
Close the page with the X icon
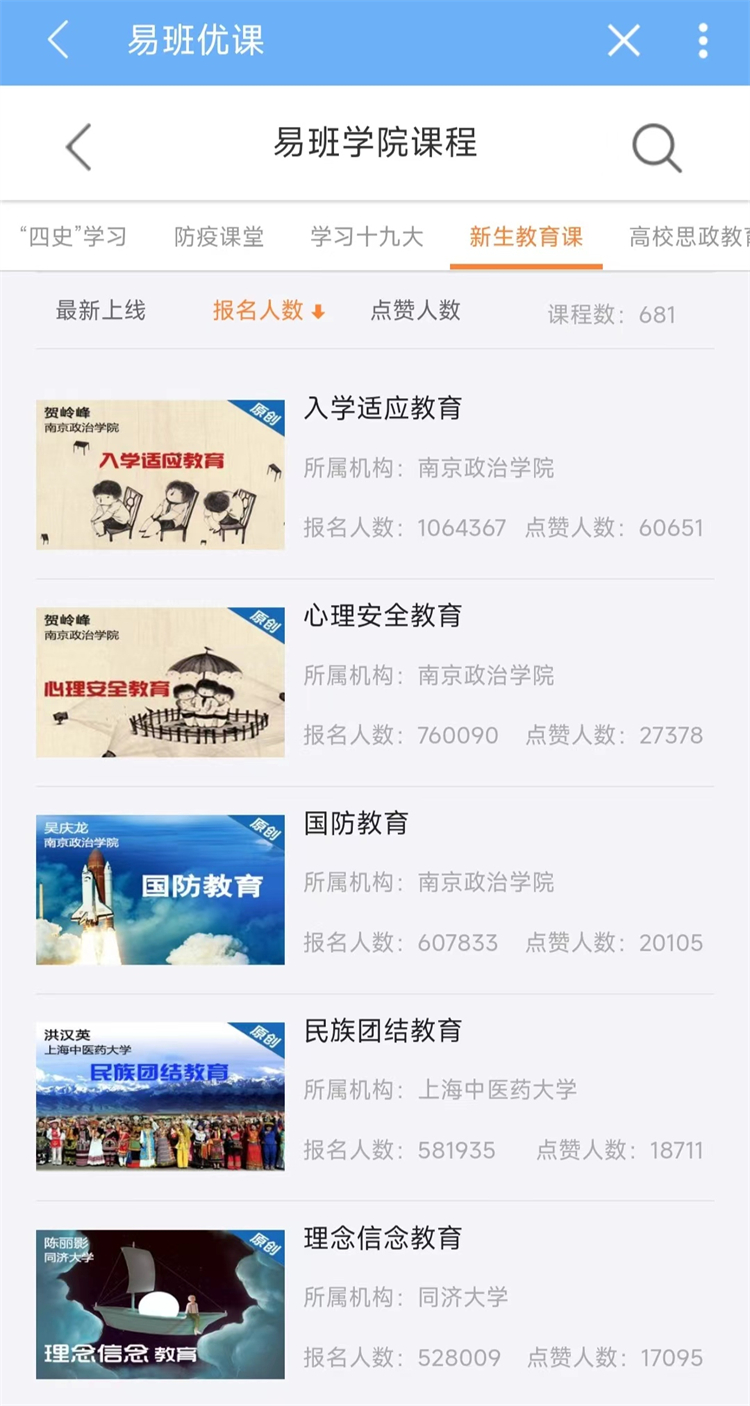pos(624,41)
